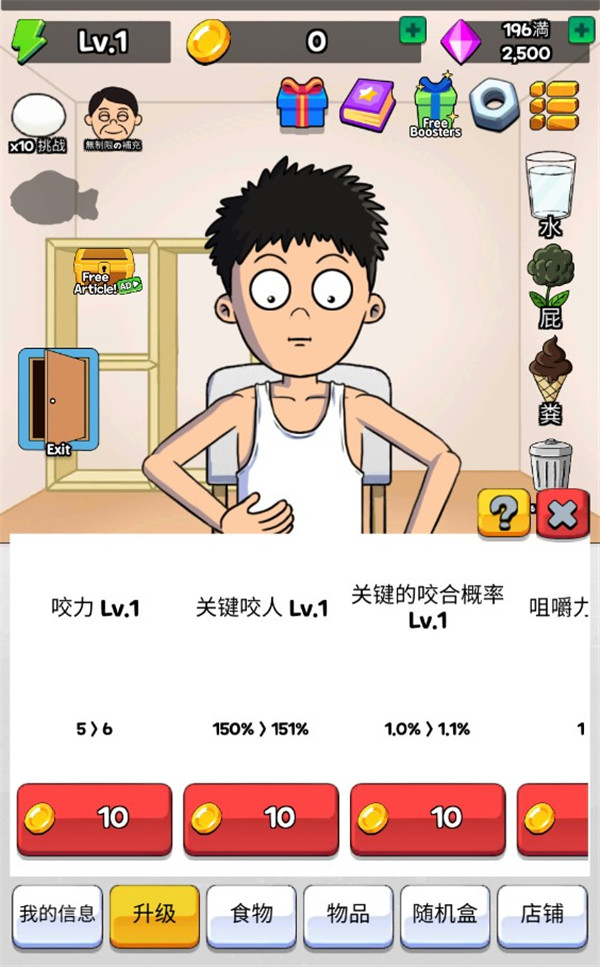The image size is (600, 967).
Task: Open the 食物 tab
Action: 251,913
